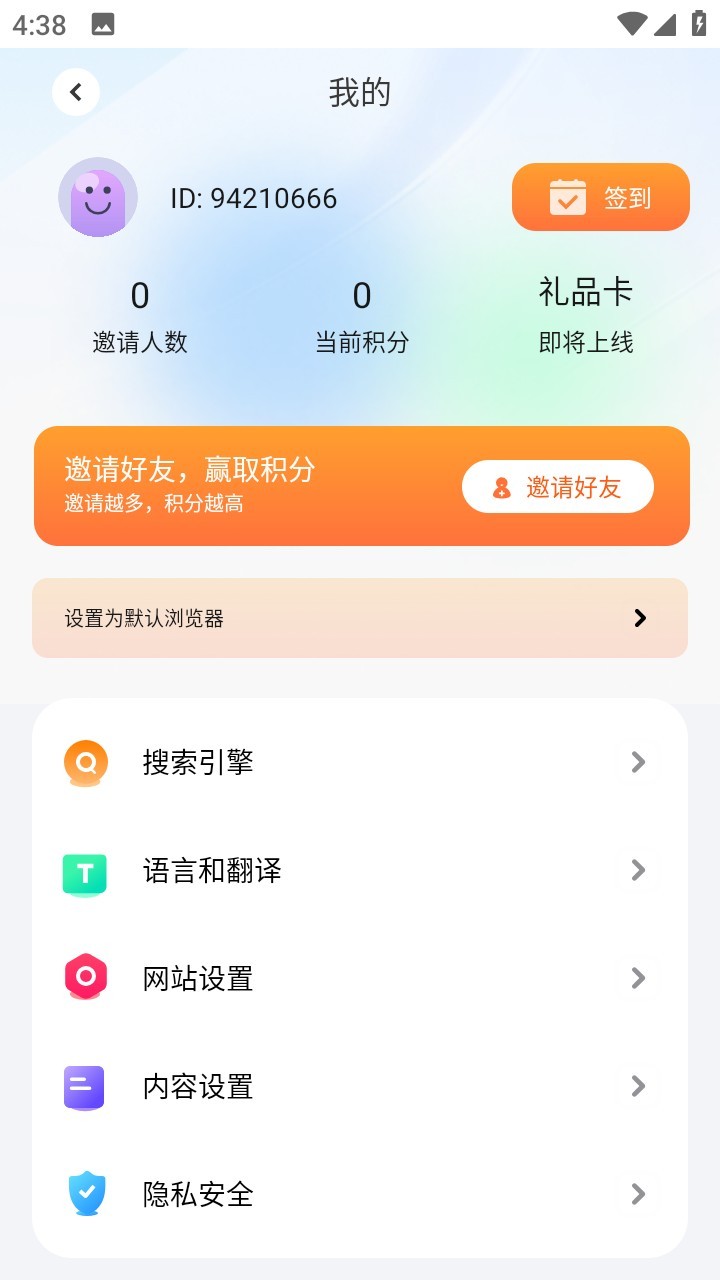The image size is (720, 1280).
Task: Tap the 签到 check-in button
Action: [600, 197]
